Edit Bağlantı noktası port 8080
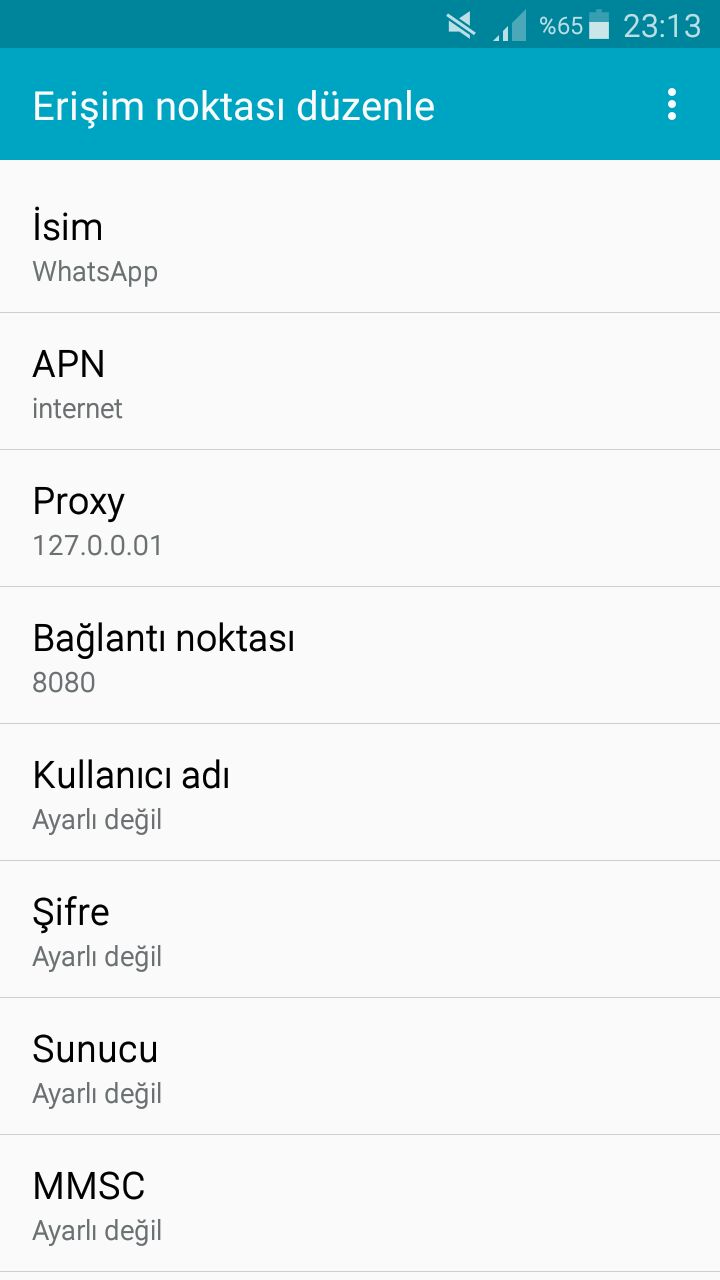This screenshot has height=1280, width=720. pyautogui.click(x=360, y=655)
